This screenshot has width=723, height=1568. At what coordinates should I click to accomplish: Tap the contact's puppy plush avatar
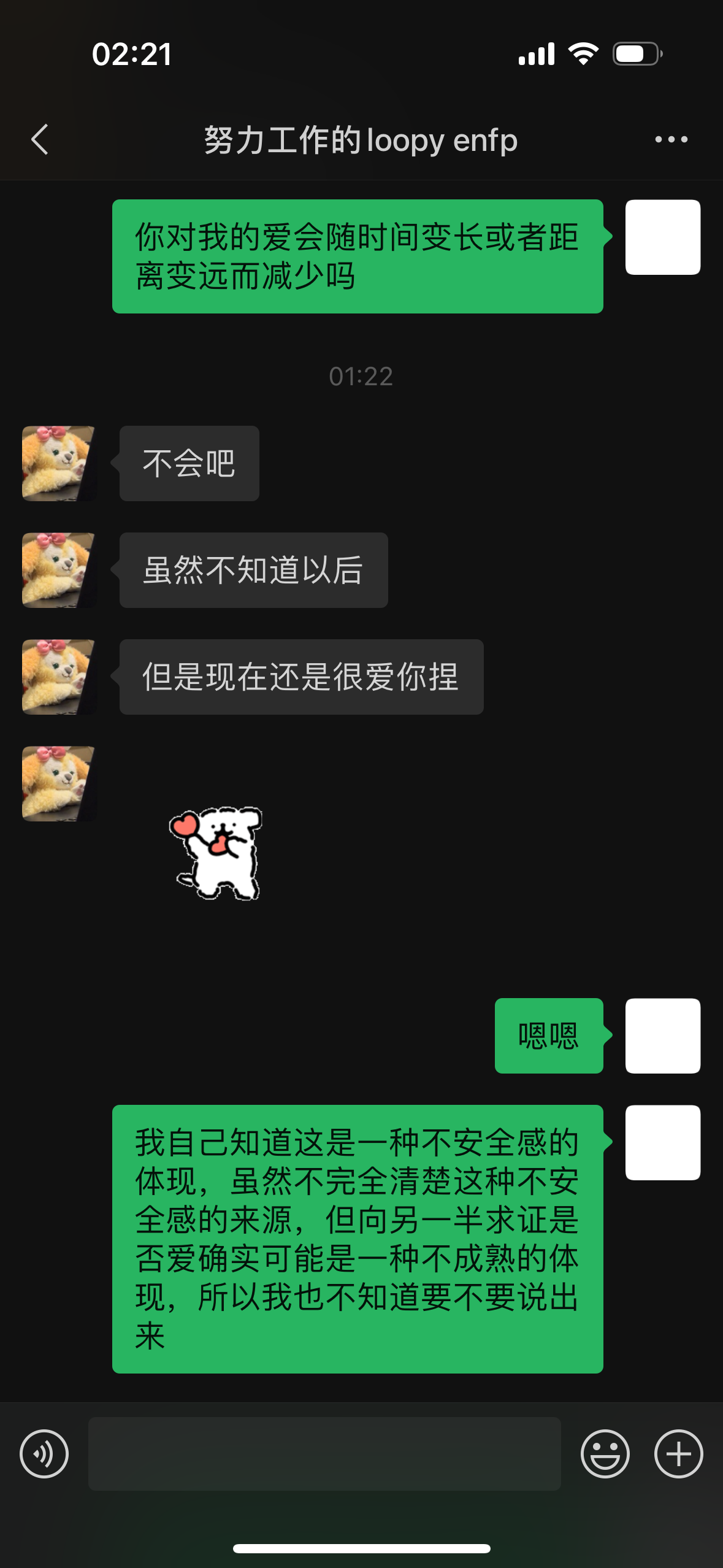pyautogui.click(x=58, y=463)
